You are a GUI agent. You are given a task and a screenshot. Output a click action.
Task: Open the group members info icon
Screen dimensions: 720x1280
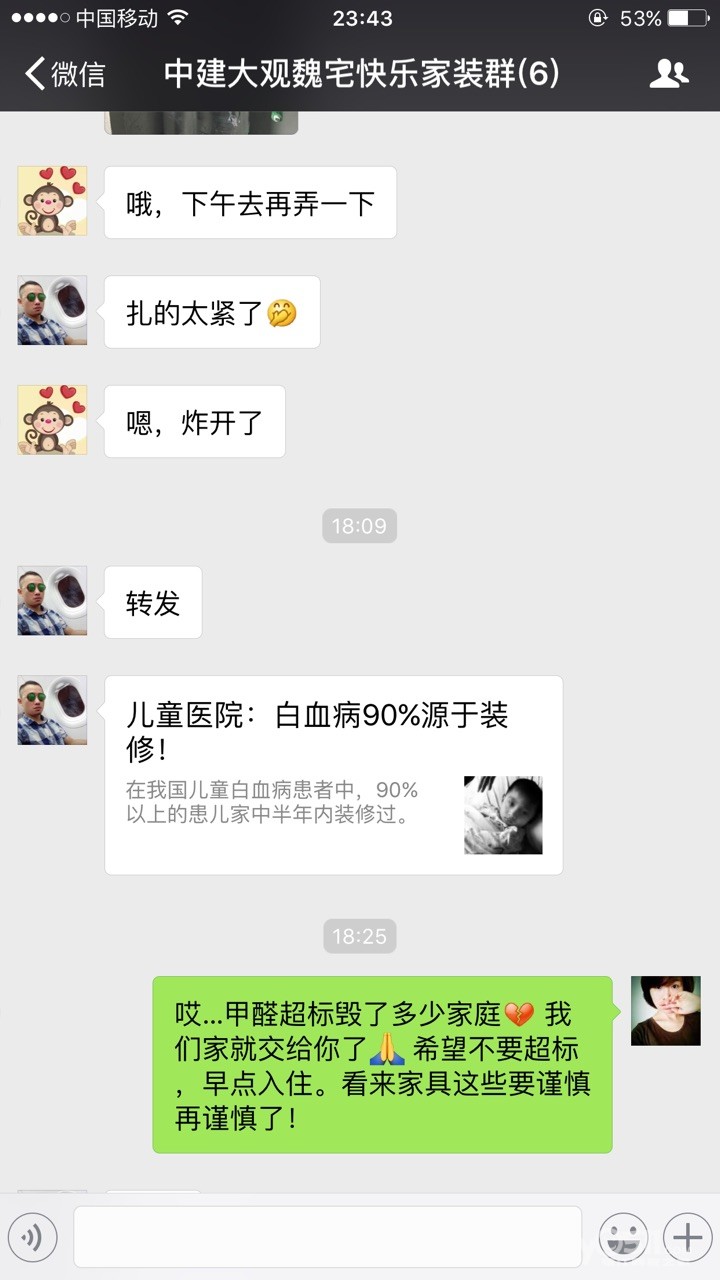click(668, 73)
